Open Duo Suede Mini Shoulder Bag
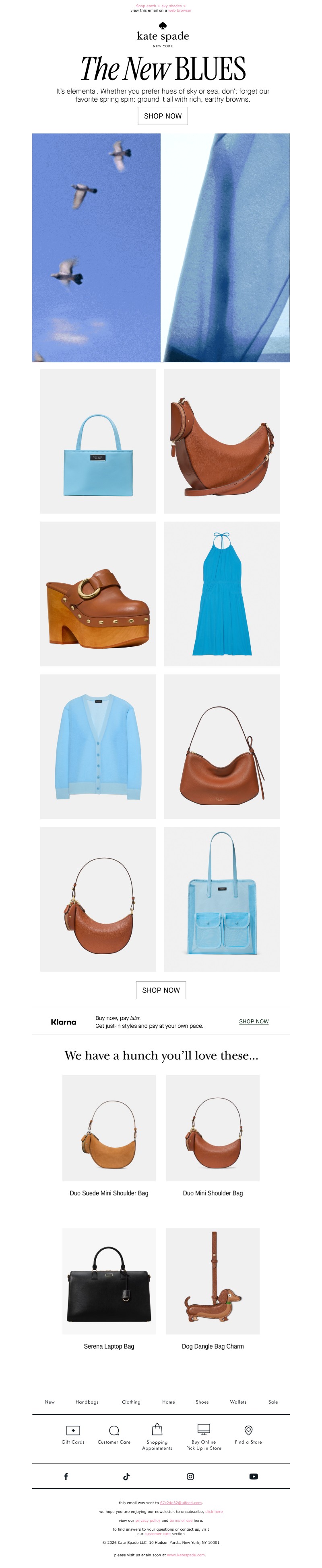Screen dimensions: 322x1568 (x=109, y=1129)
